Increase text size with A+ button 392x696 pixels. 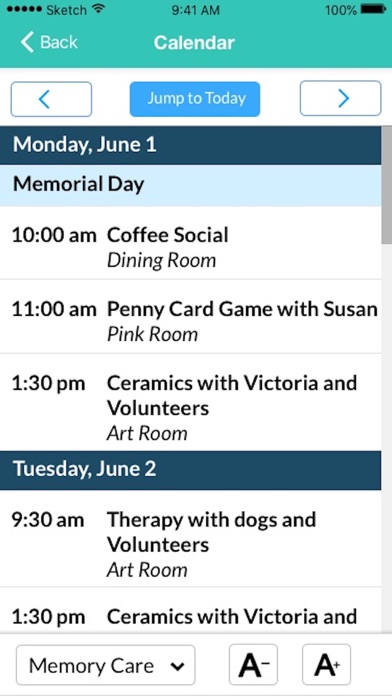point(327,664)
